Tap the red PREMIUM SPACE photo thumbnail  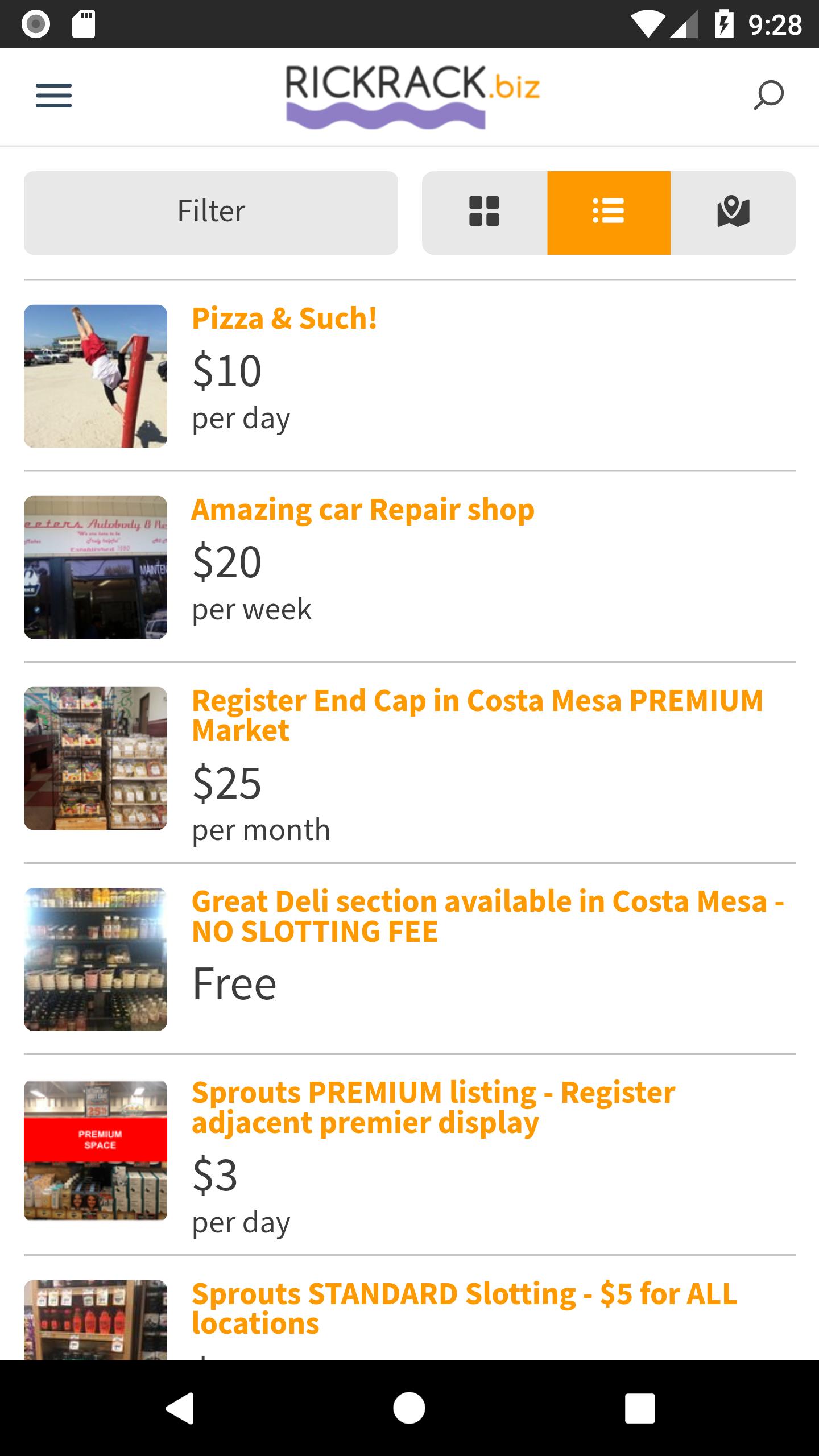96,1150
